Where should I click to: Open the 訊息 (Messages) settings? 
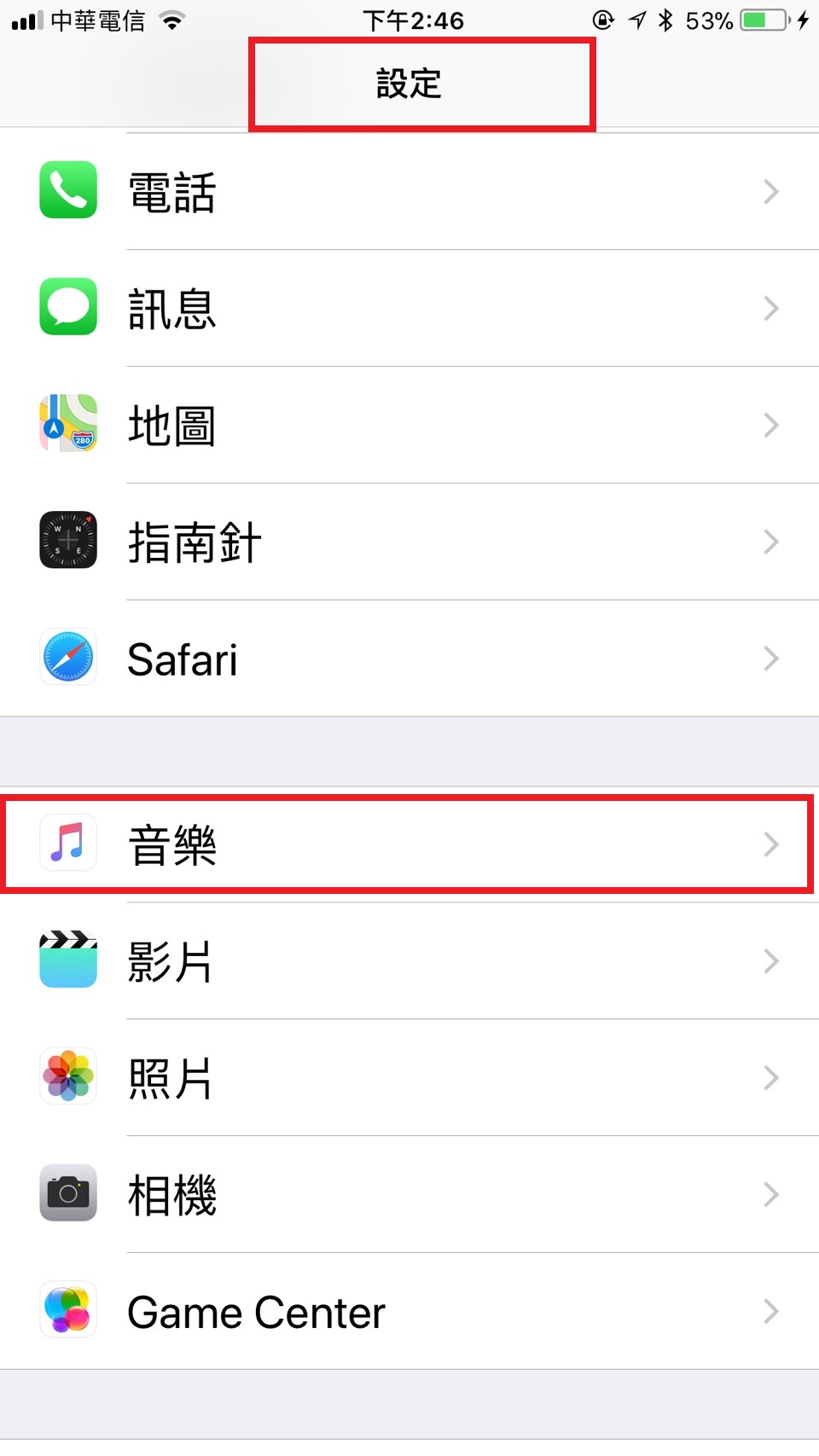[x=409, y=308]
